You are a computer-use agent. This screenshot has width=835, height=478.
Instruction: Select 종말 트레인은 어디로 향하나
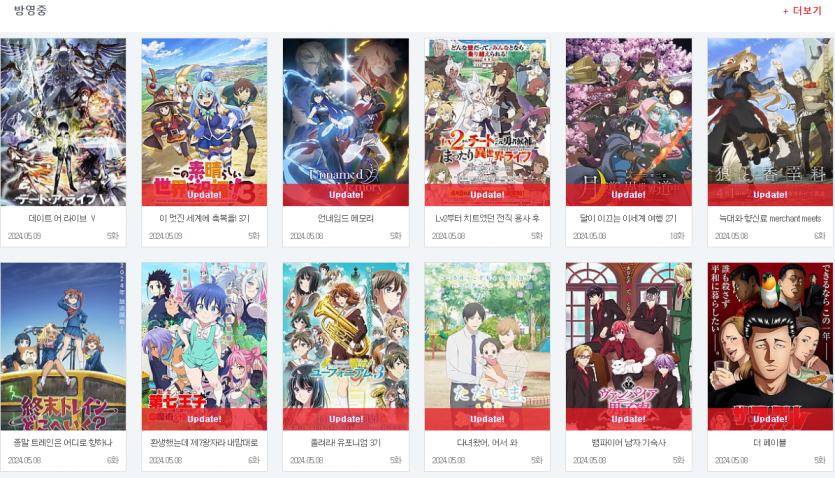(63, 346)
